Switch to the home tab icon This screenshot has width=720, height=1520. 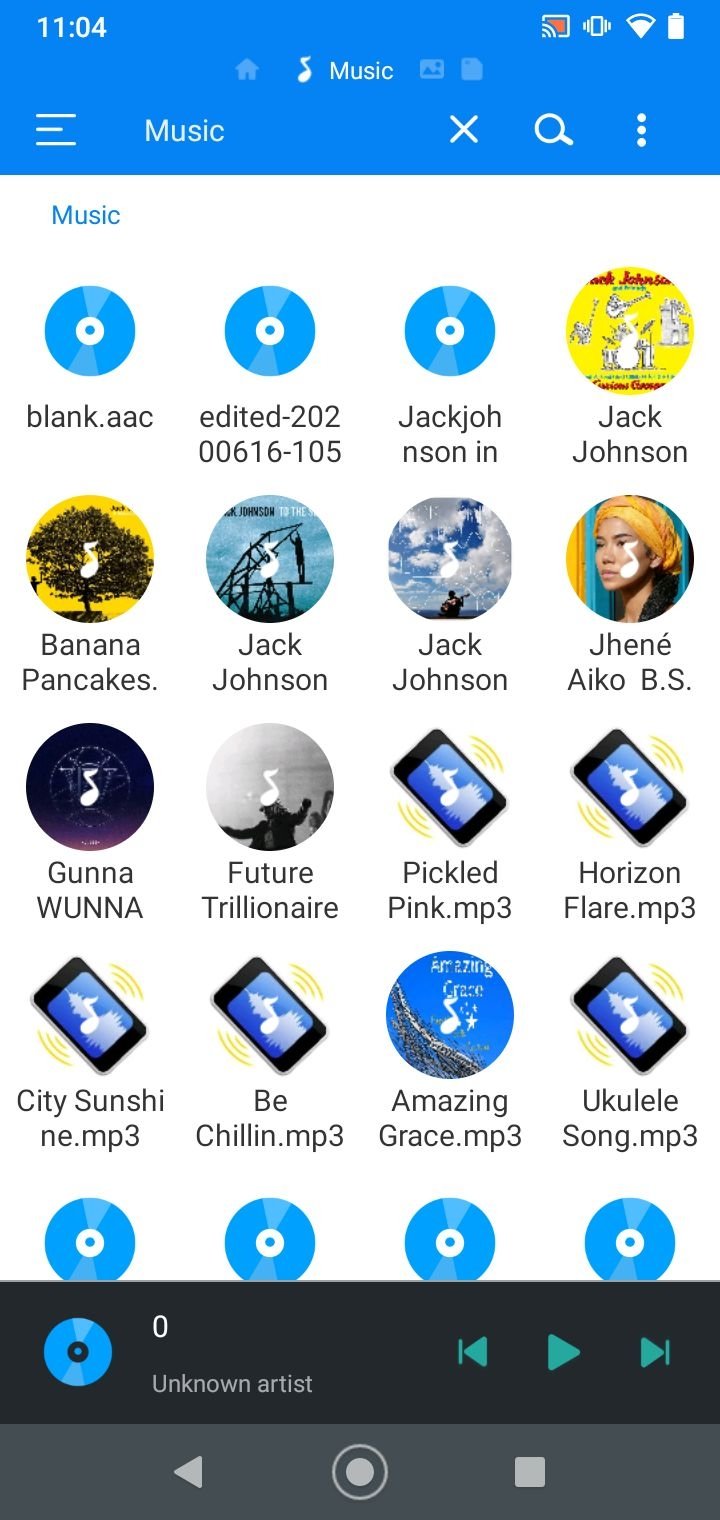[247, 70]
